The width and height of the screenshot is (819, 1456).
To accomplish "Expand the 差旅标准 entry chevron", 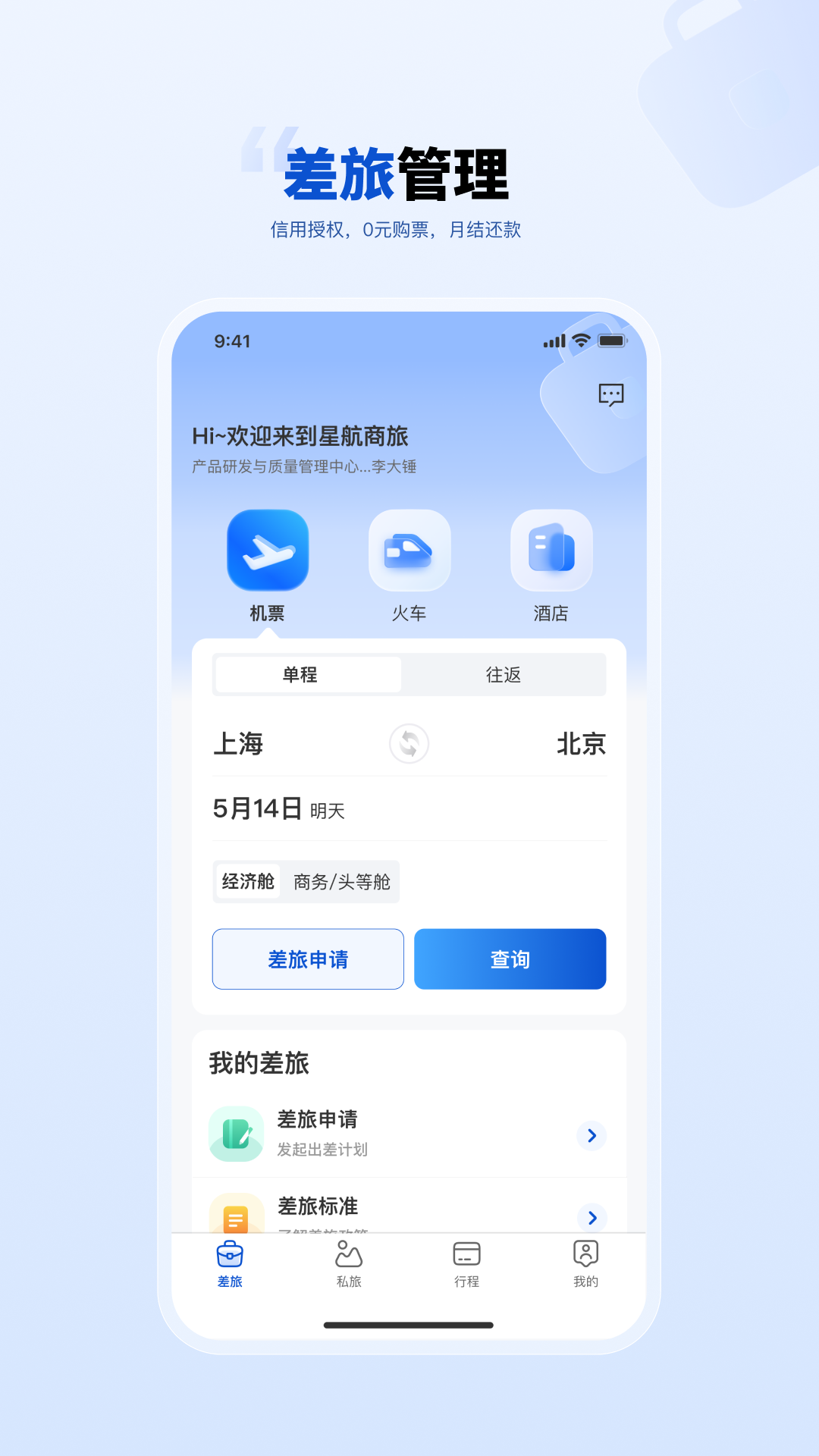I will click(591, 1219).
